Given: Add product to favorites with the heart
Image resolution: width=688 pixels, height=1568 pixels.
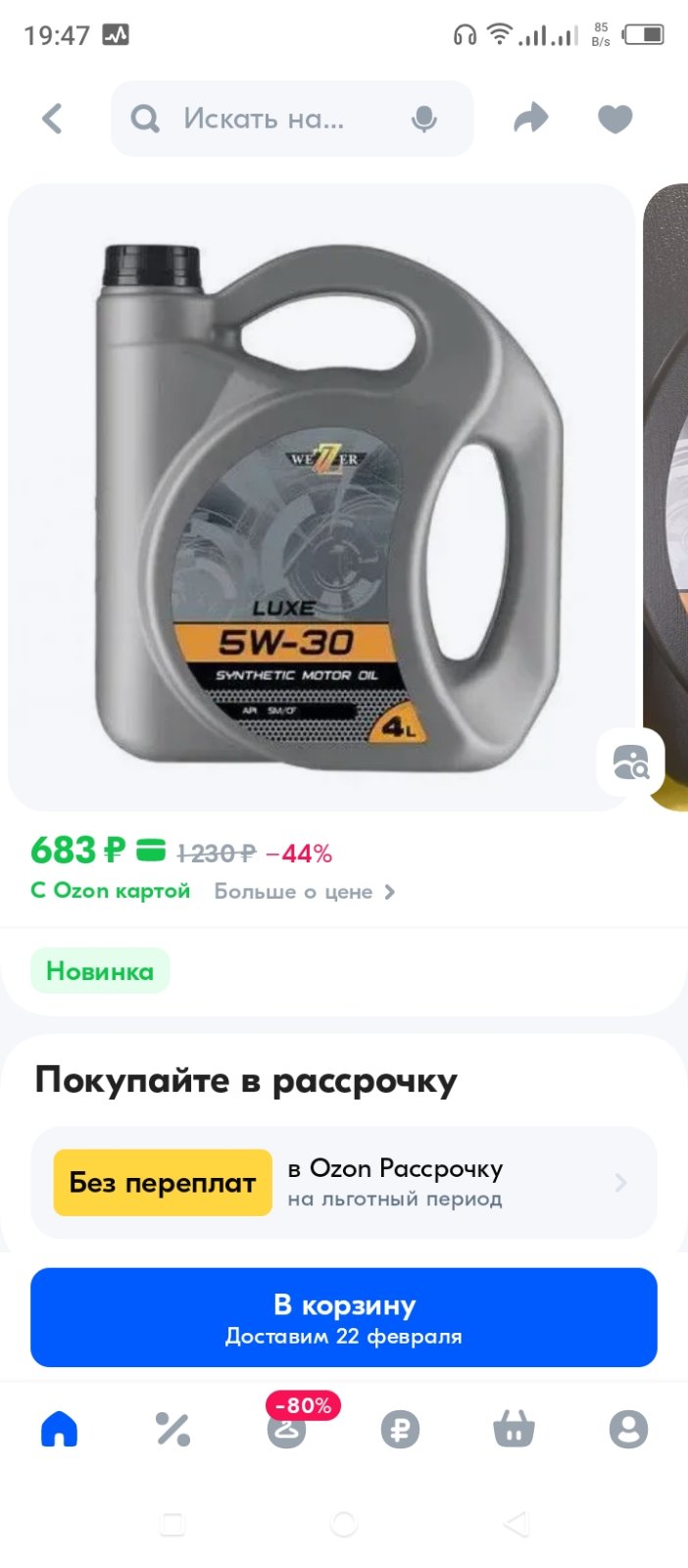Looking at the screenshot, I should click(x=615, y=119).
